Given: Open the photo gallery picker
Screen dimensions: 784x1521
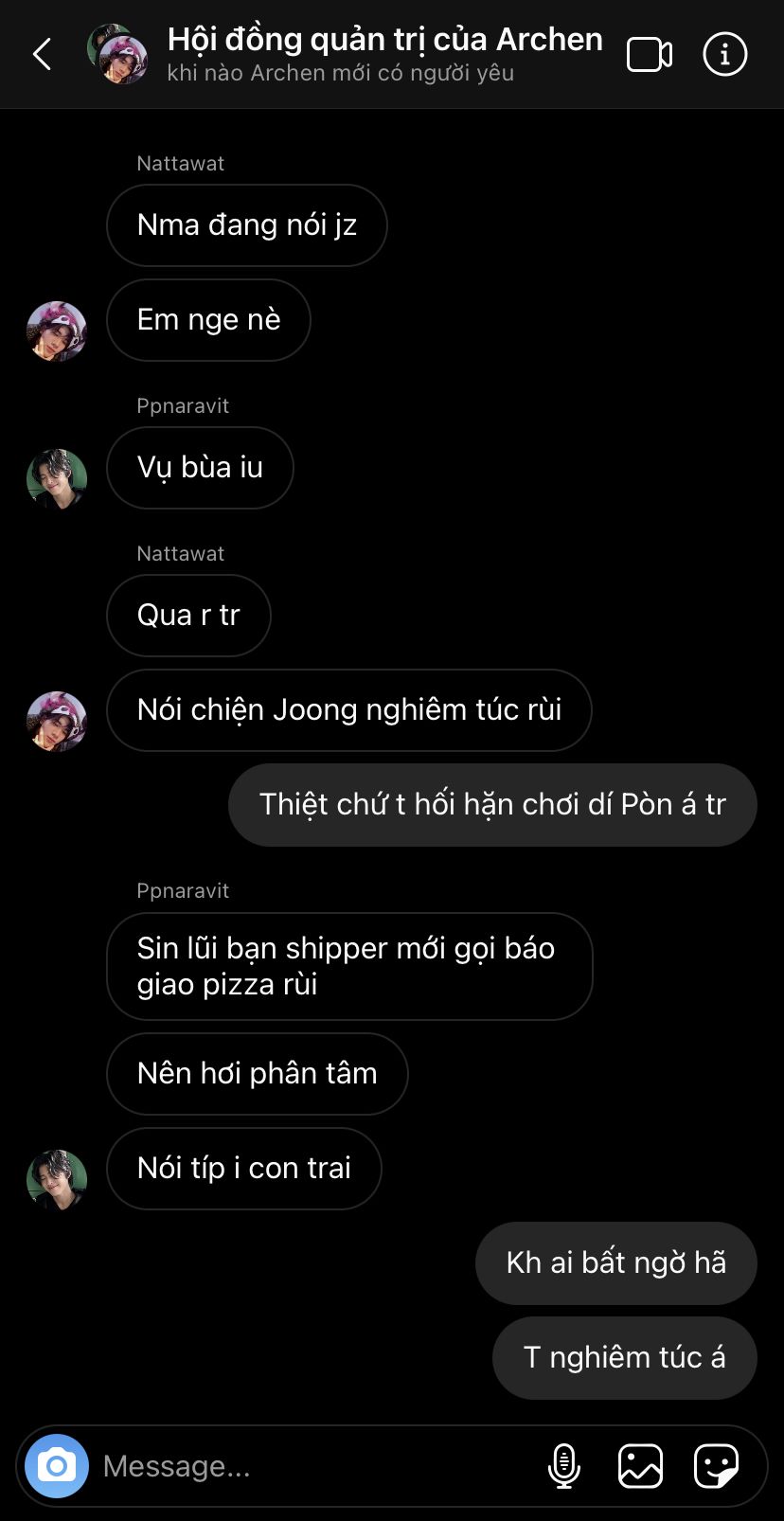Looking at the screenshot, I should pyautogui.click(x=640, y=1466).
